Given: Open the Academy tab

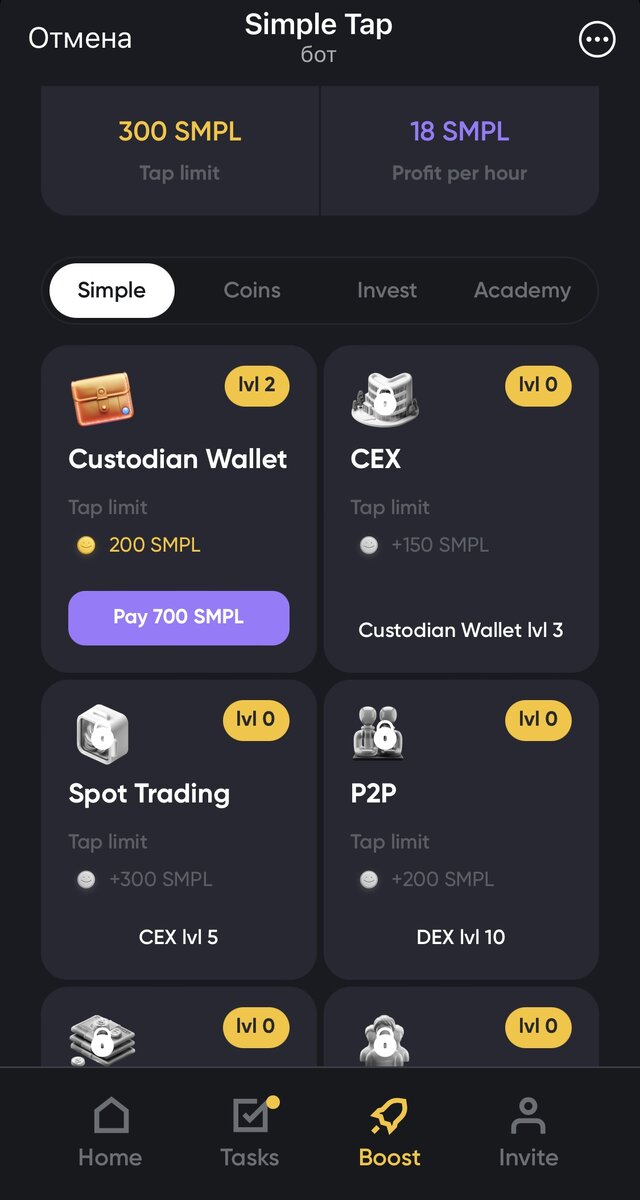Looking at the screenshot, I should coord(522,291).
